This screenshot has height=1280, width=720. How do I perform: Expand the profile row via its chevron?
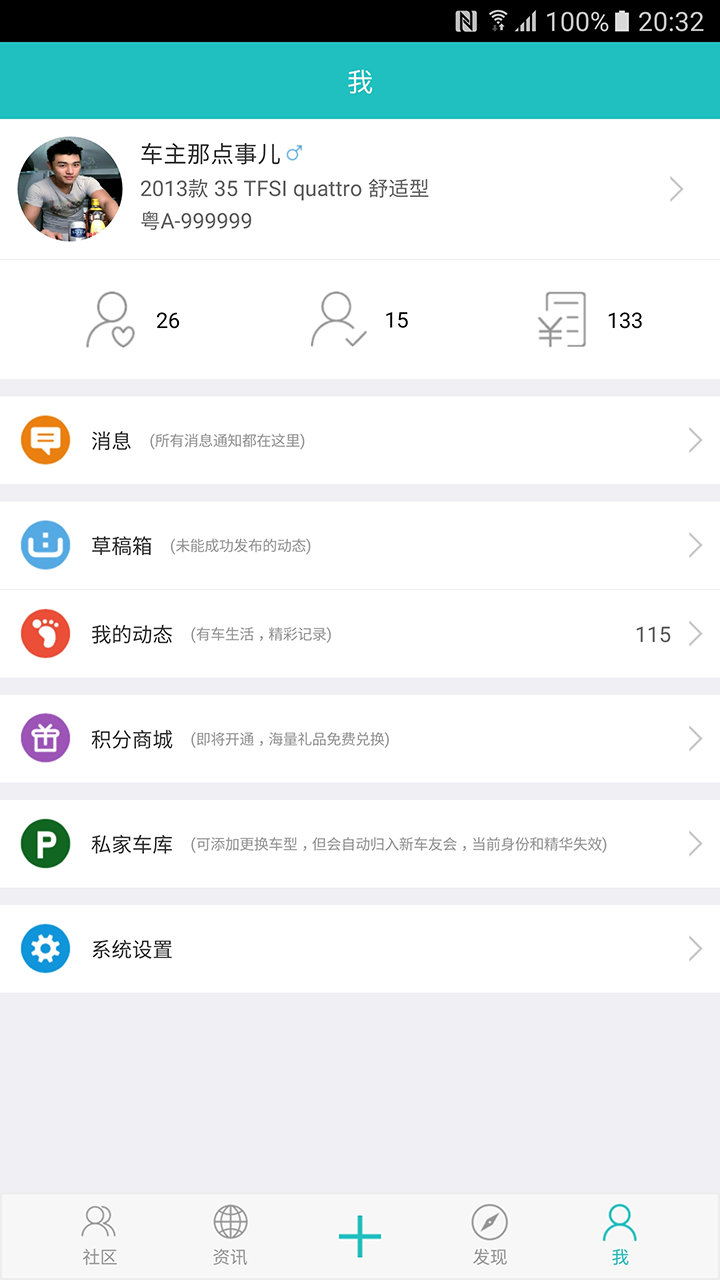[676, 188]
